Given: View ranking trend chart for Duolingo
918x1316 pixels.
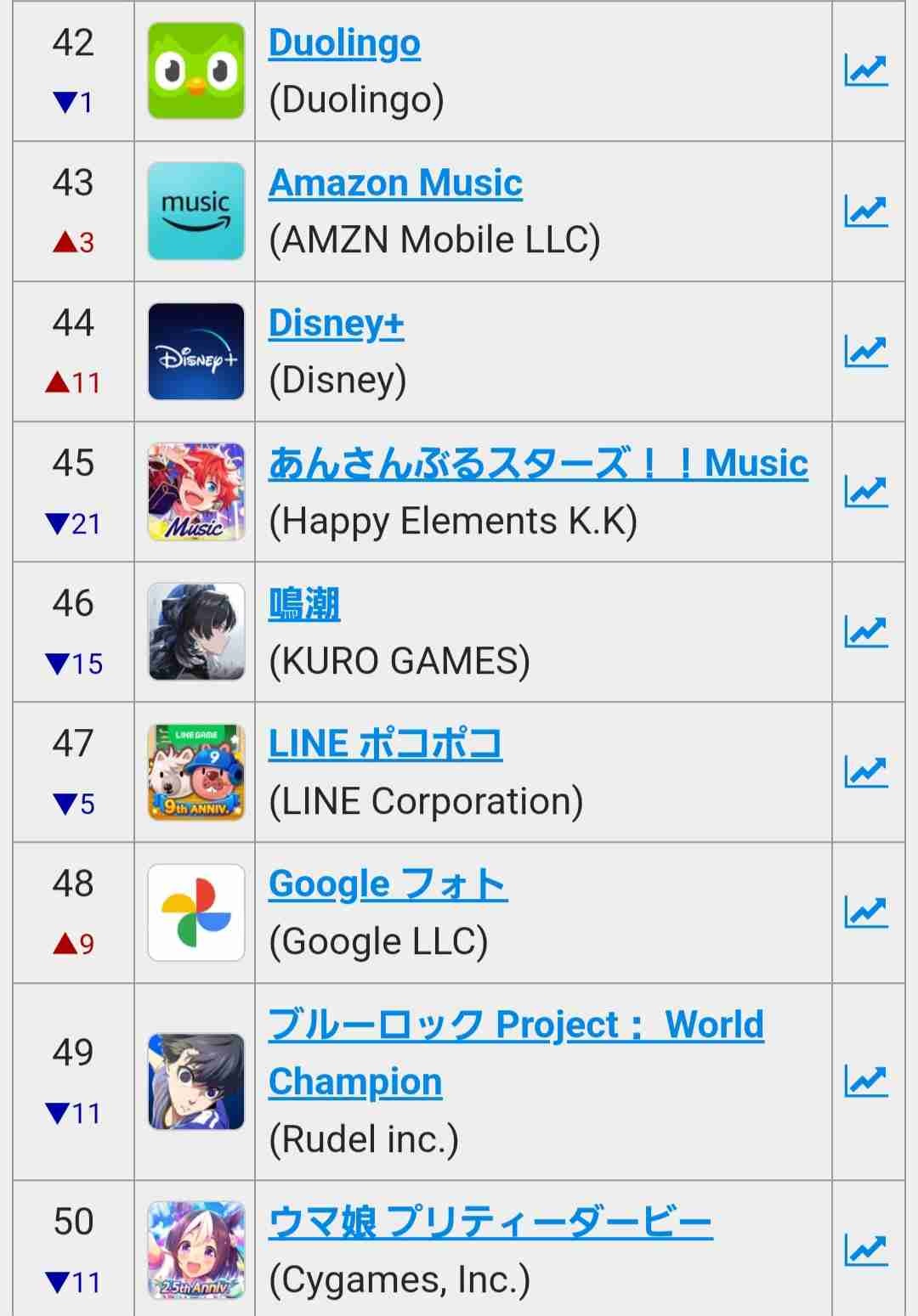Looking at the screenshot, I should [865, 71].
